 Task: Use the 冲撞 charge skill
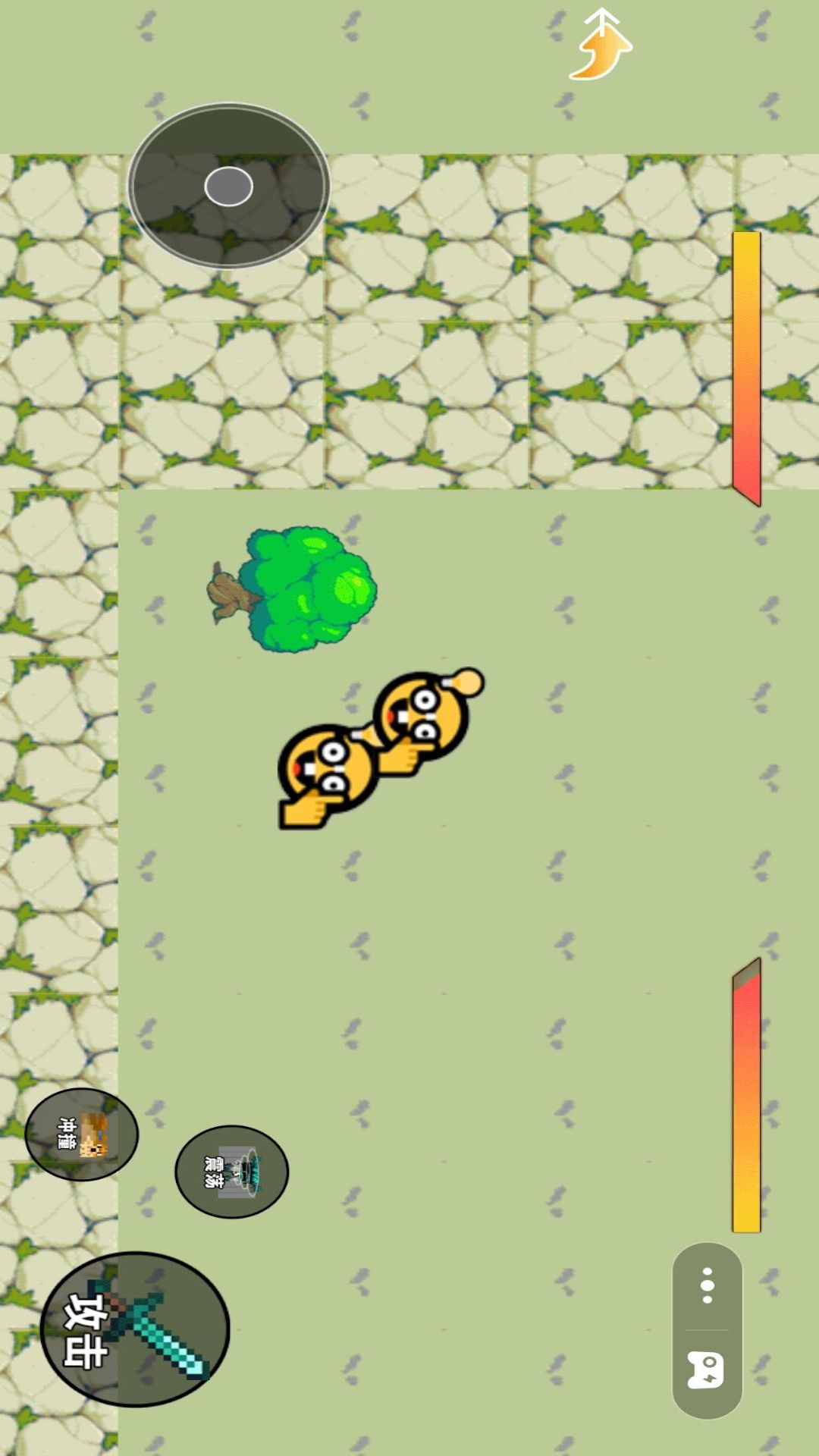point(82,1134)
